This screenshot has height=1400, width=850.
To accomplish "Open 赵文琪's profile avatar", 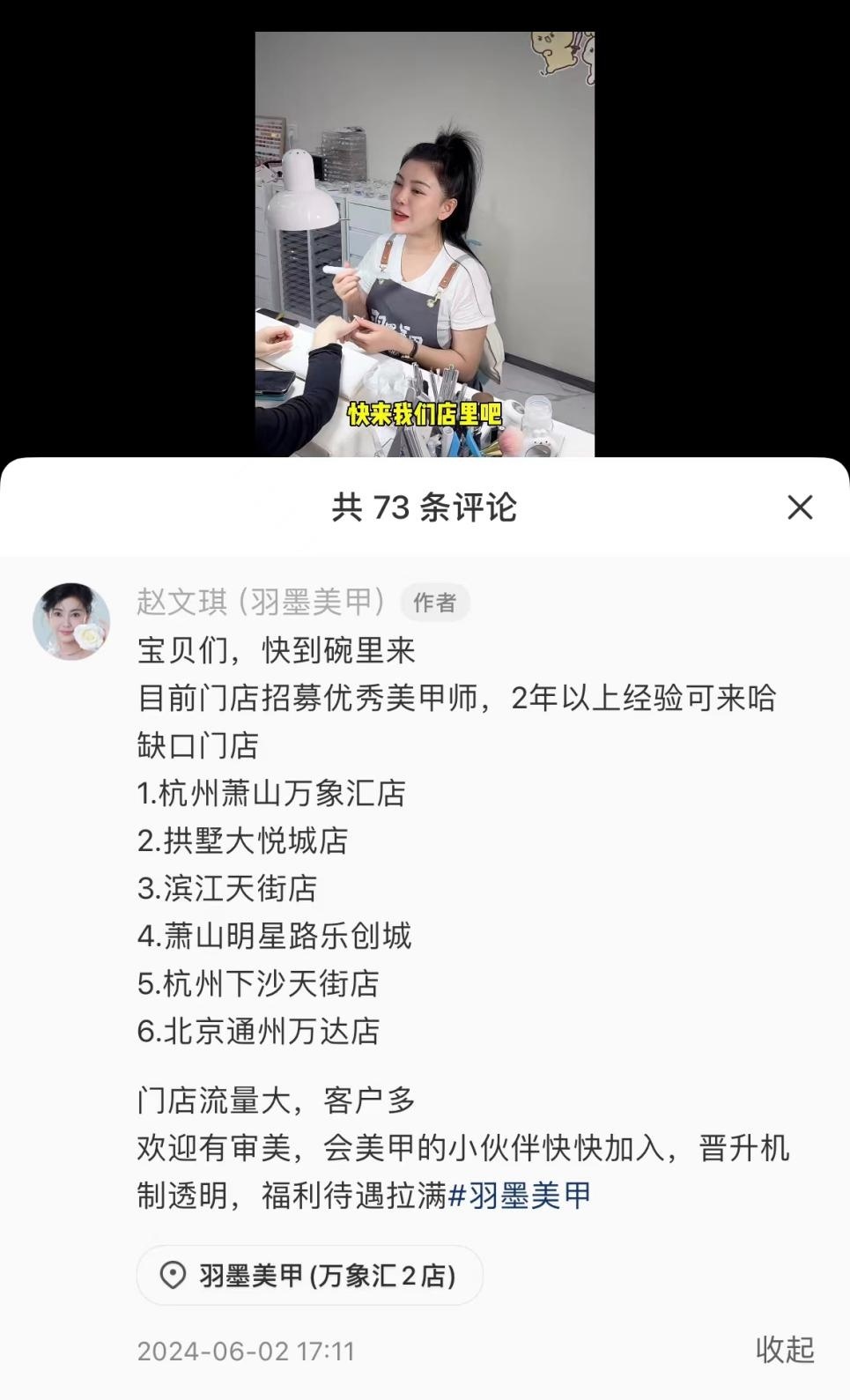I will [71, 621].
